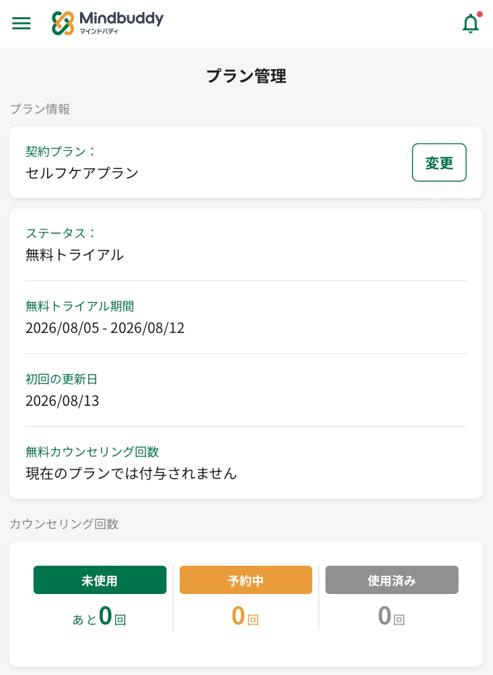Tap the 変更 button to change plan

click(439, 162)
